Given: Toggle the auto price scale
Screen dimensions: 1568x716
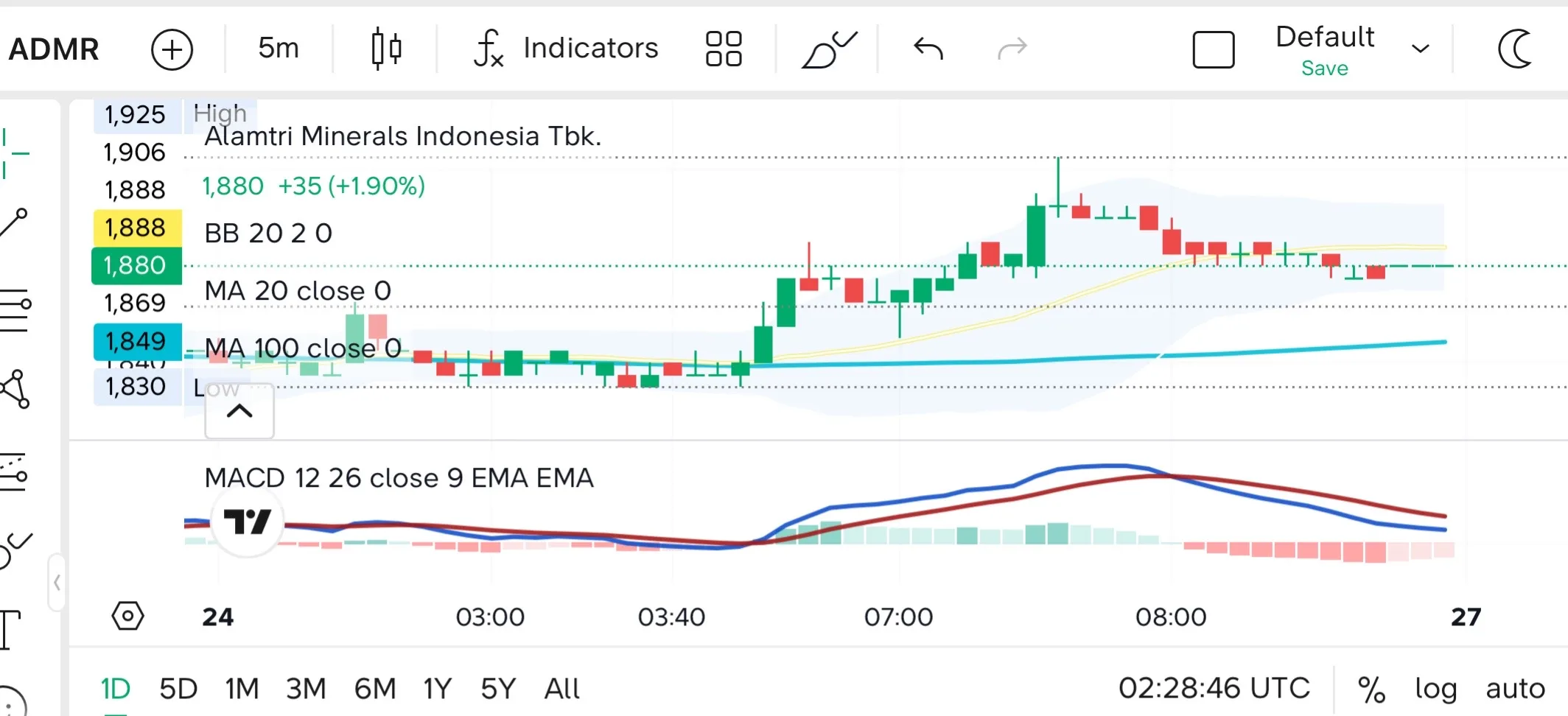Looking at the screenshot, I should 1515,689.
